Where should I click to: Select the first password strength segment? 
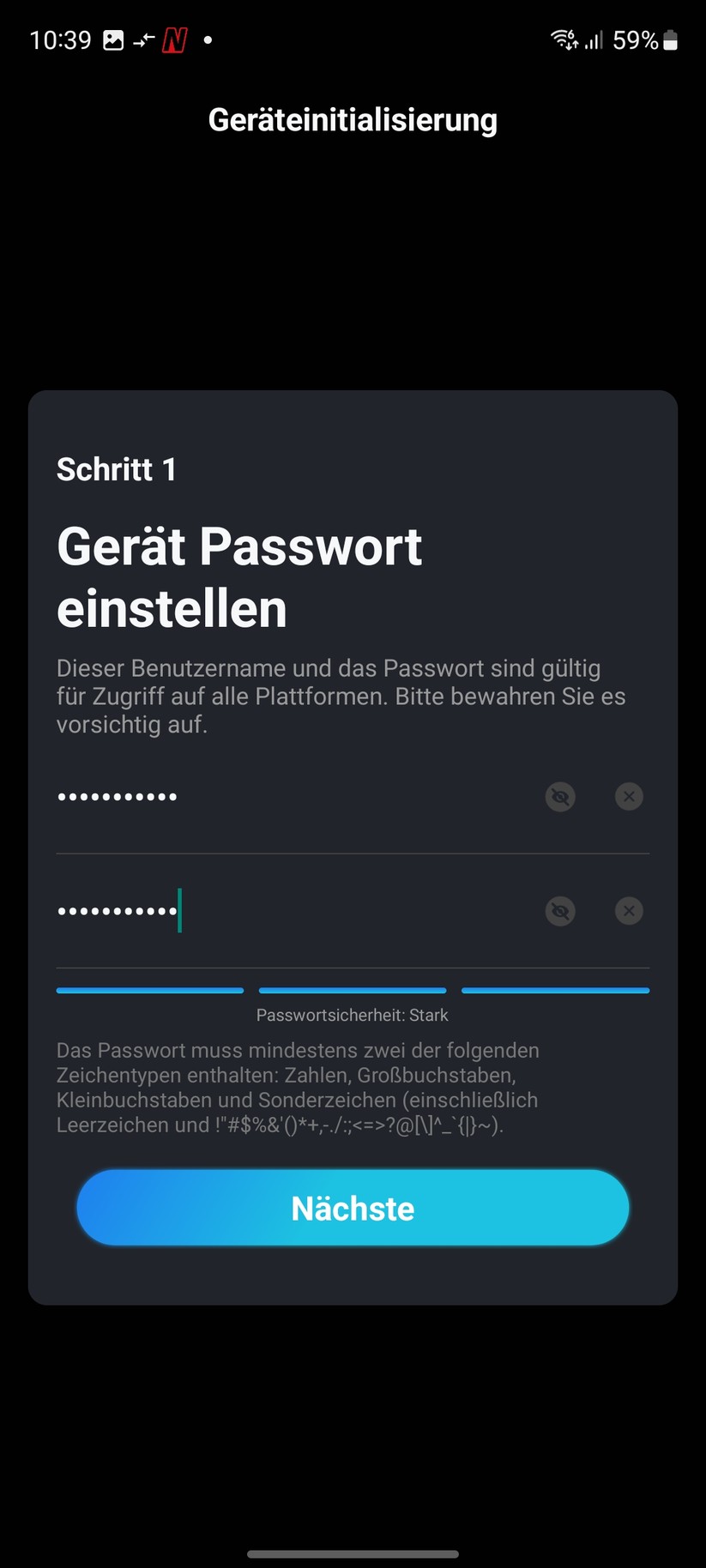[x=149, y=989]
